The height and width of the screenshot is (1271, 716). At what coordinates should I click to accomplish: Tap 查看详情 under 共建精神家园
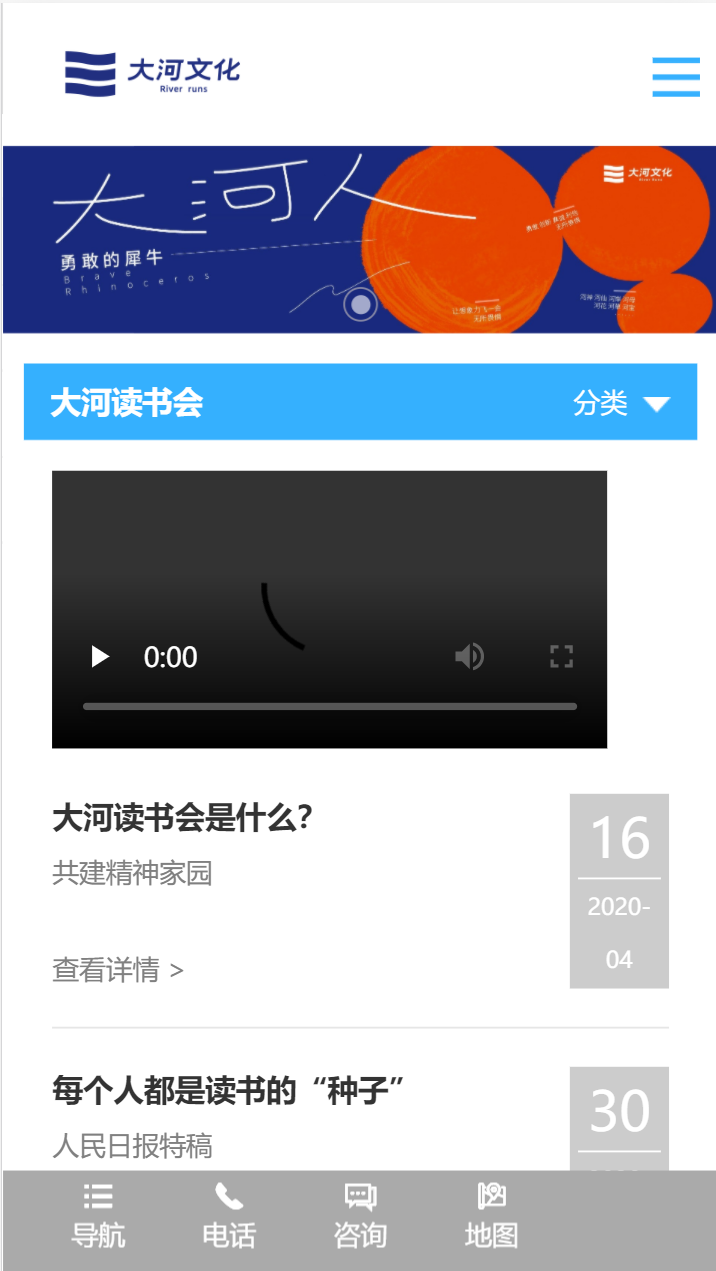(118, 969)
